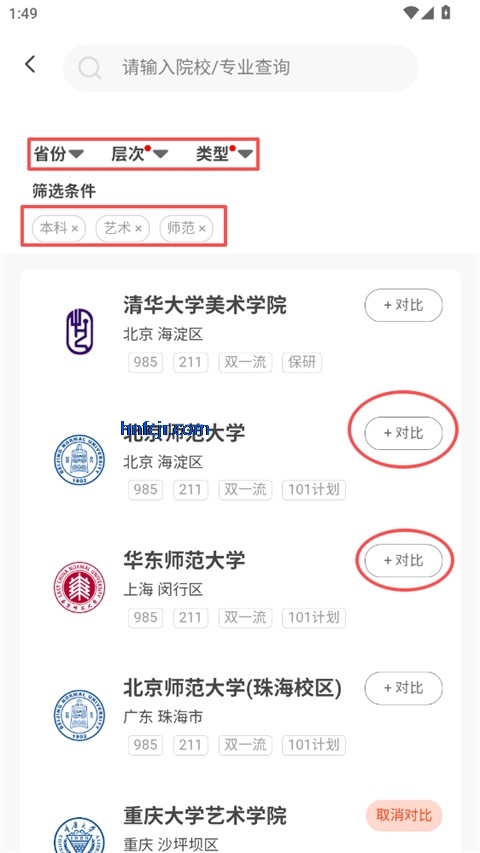This screenshot has height=853, width=480.
Task: Add 北京师范大学 (海淀区) to comparison
Action: click(403, 433)
